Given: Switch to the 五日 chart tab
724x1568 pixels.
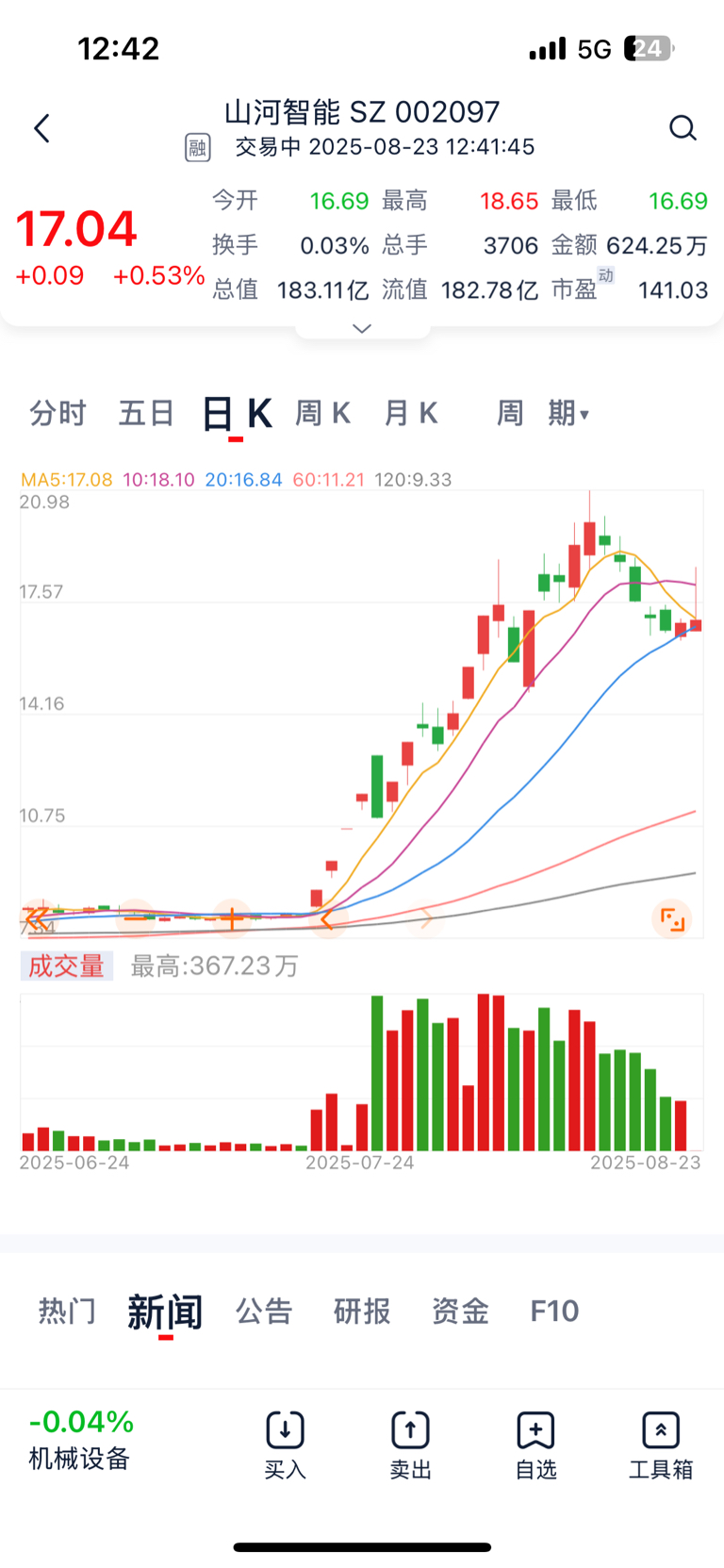Looking at the screenshot, I should [x=146, y=413].
